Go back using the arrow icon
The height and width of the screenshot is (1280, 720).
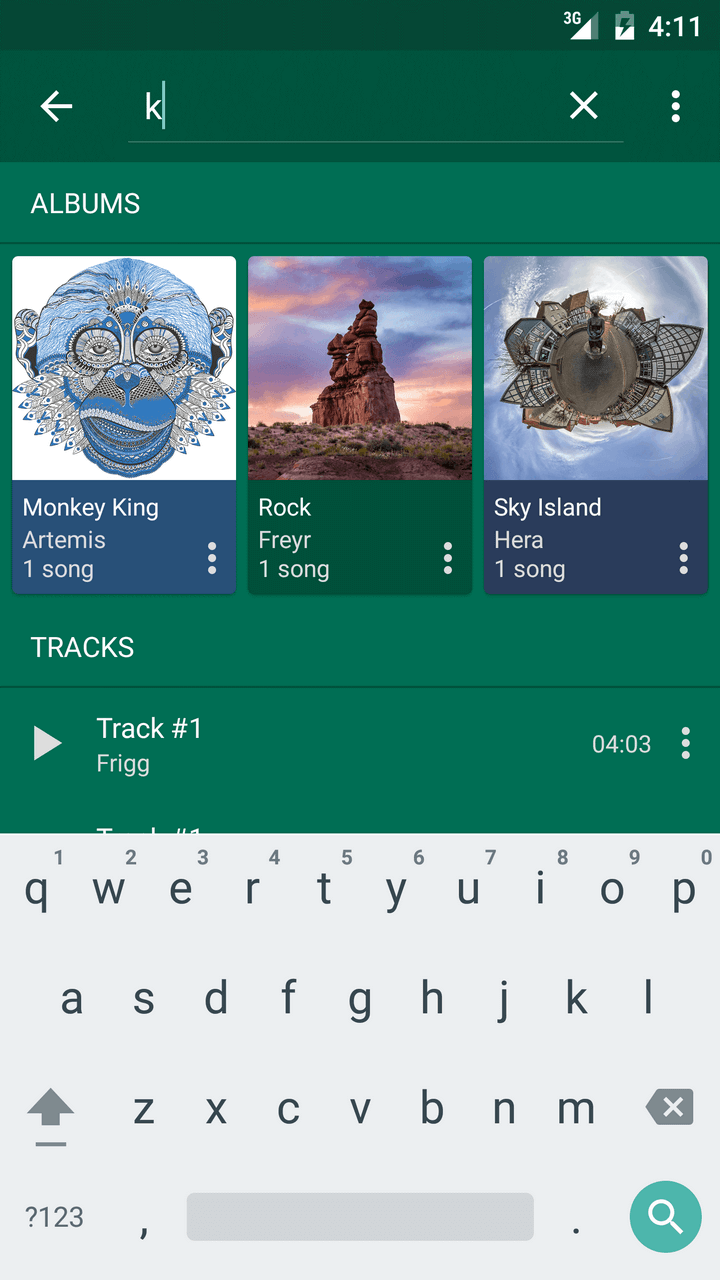56,106
